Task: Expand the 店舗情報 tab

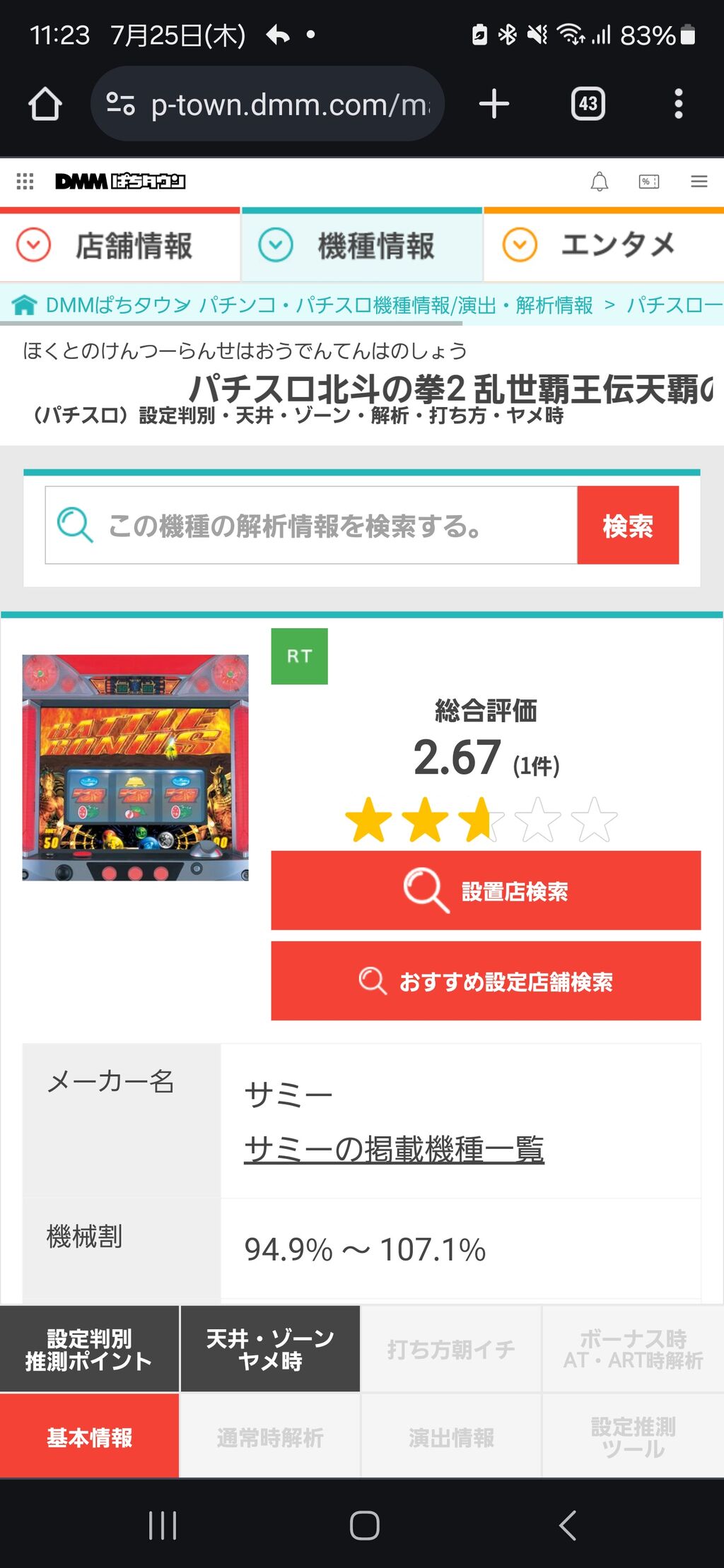Action: click(120, 246)
